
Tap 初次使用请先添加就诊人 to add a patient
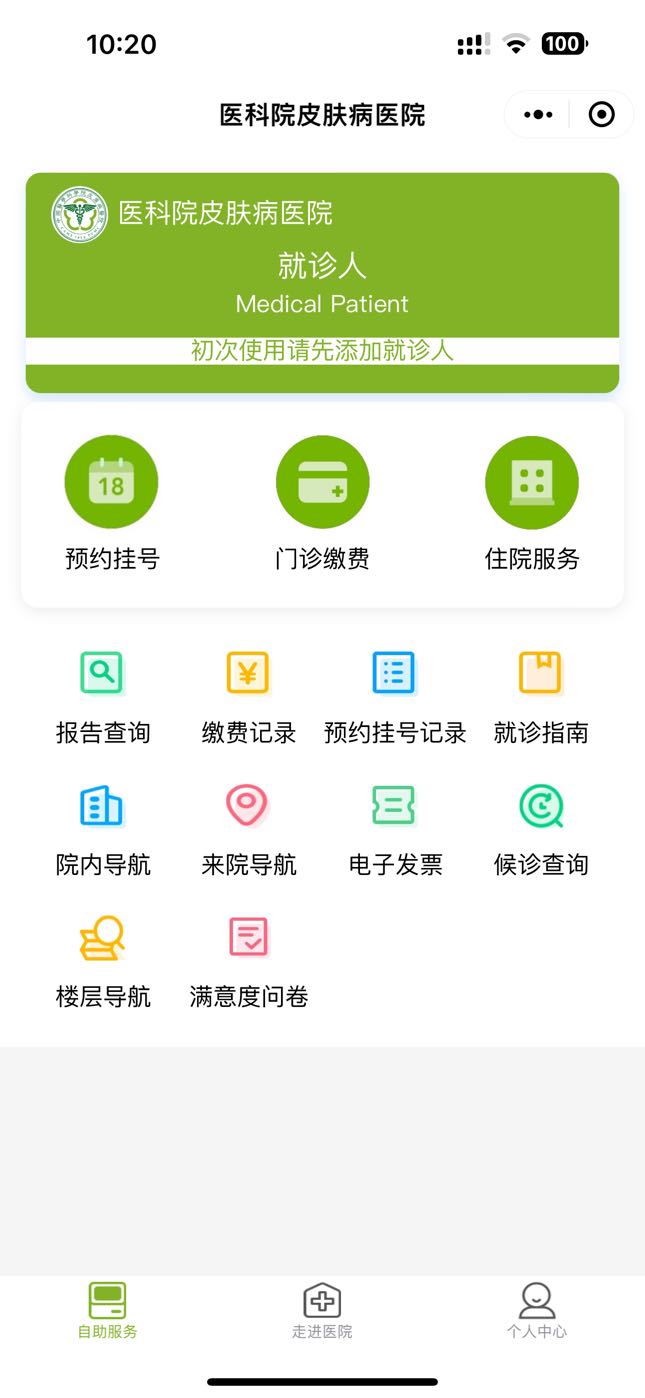coord(322,351)
